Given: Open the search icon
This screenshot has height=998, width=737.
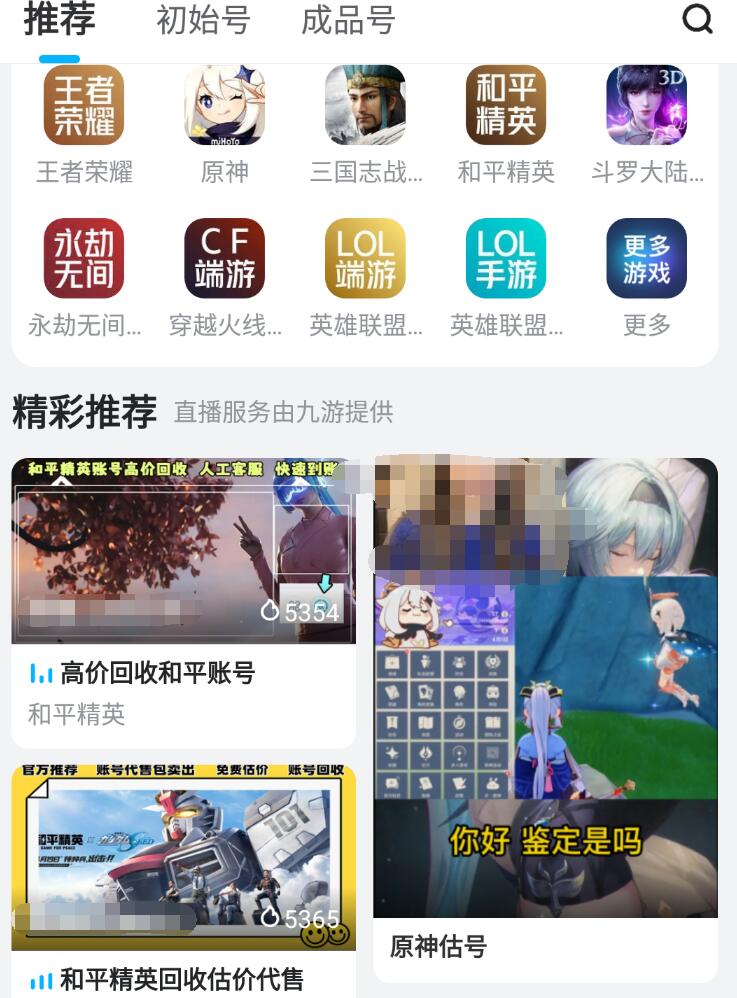Looking at the screenshot, I should coord(697,19).
